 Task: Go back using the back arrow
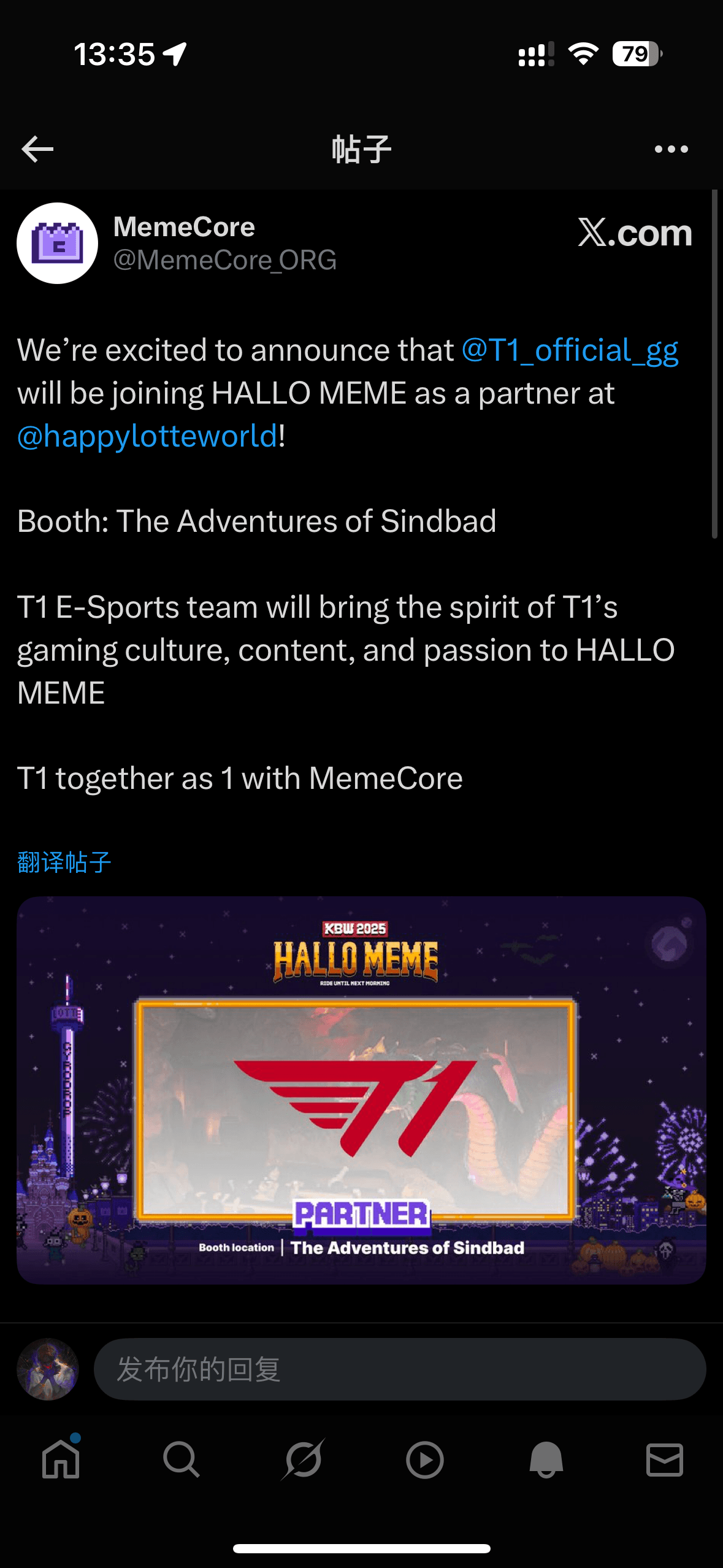point(37,149)
